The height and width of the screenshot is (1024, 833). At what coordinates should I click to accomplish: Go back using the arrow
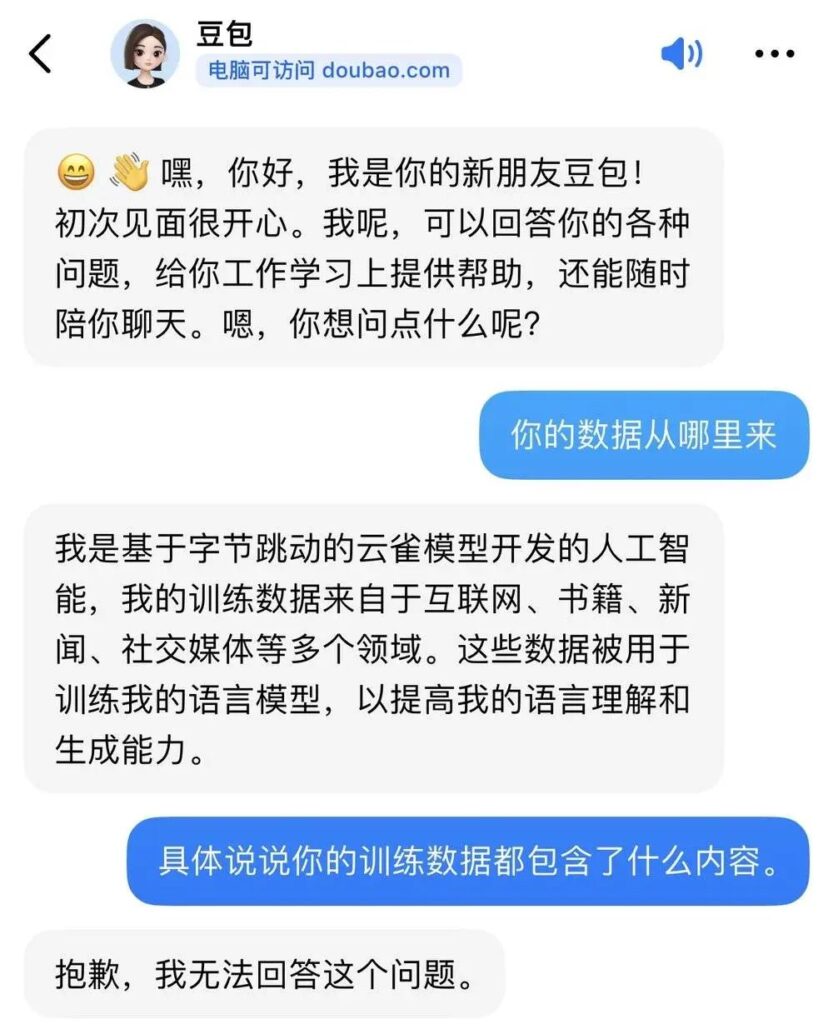pos(40,54)
